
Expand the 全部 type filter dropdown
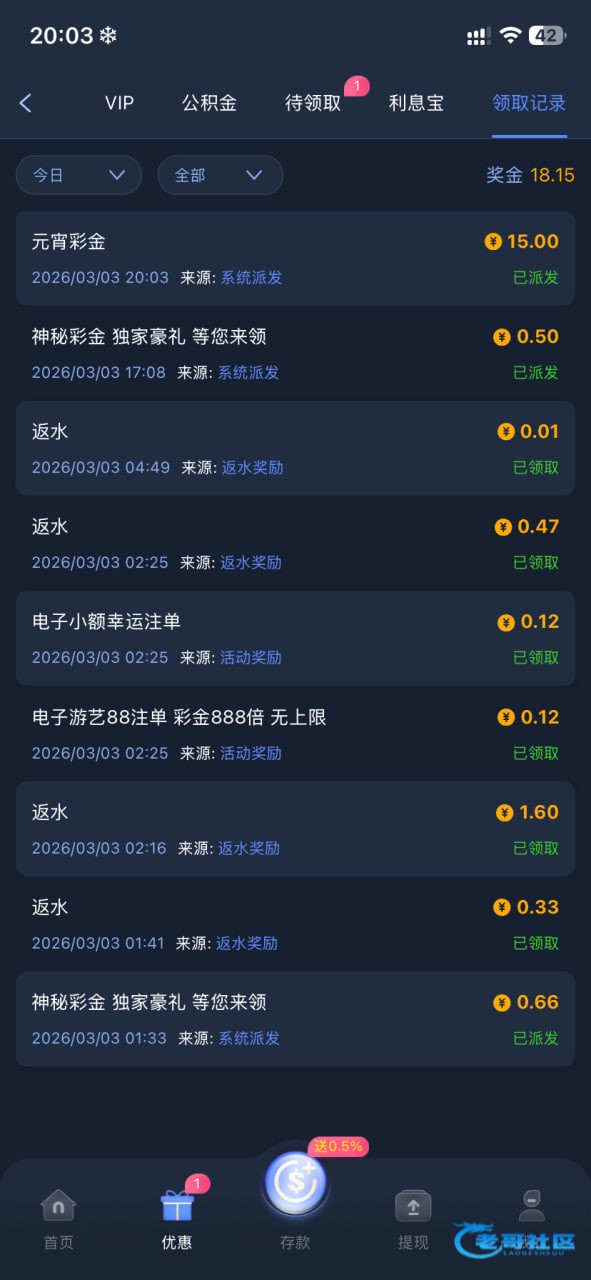pyautogui.click(x=220, y=175)
